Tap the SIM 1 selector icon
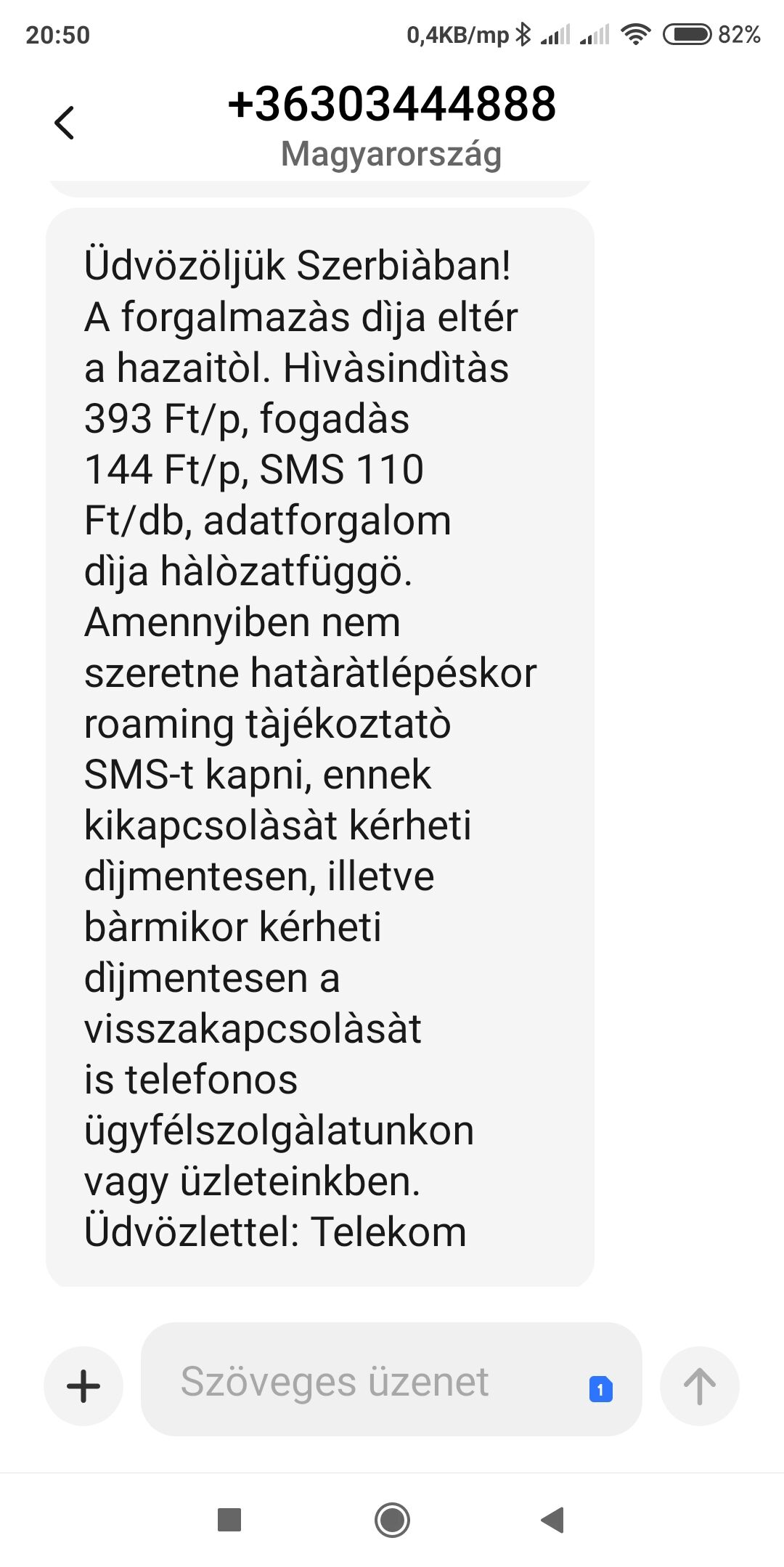This screenshot has width=784, height=1567. (600, 1389)
